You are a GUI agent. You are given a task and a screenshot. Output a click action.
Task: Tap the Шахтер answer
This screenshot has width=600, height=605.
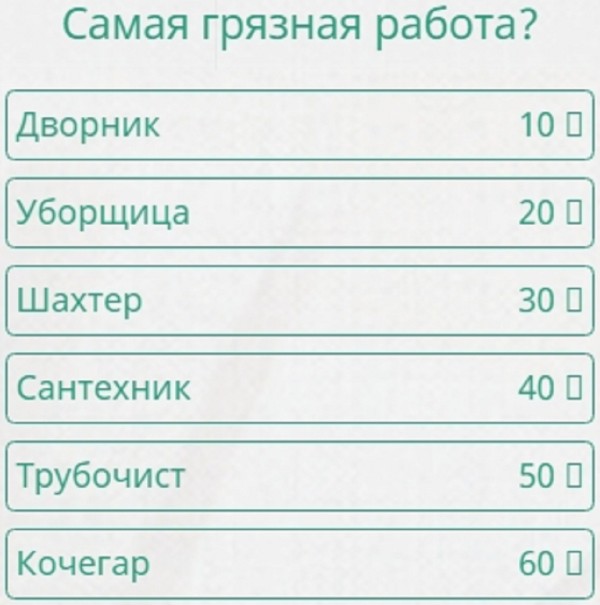tap(299, 300)
